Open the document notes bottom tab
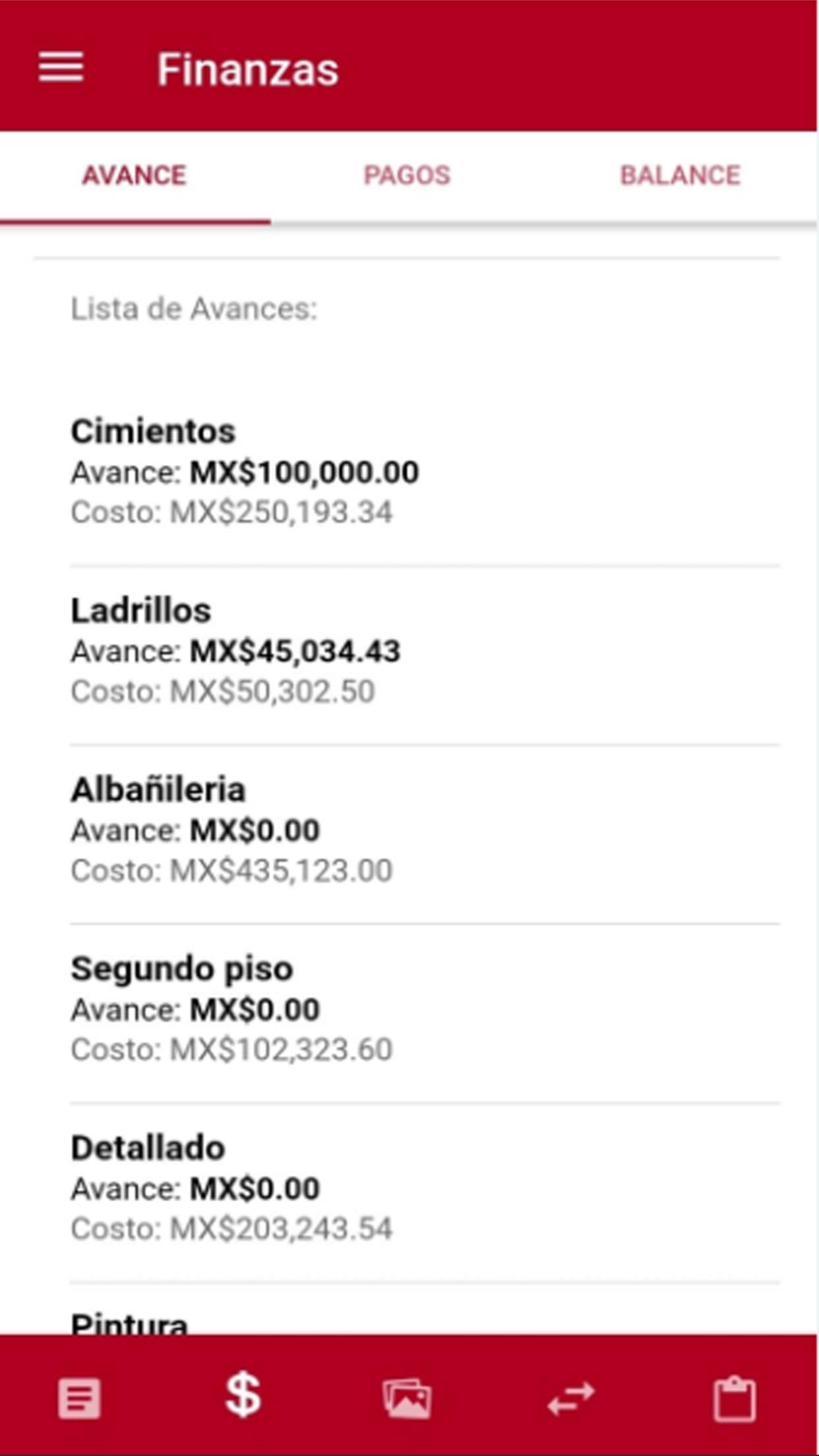This screenshot has height=1456, width=819. point(80,1397)
